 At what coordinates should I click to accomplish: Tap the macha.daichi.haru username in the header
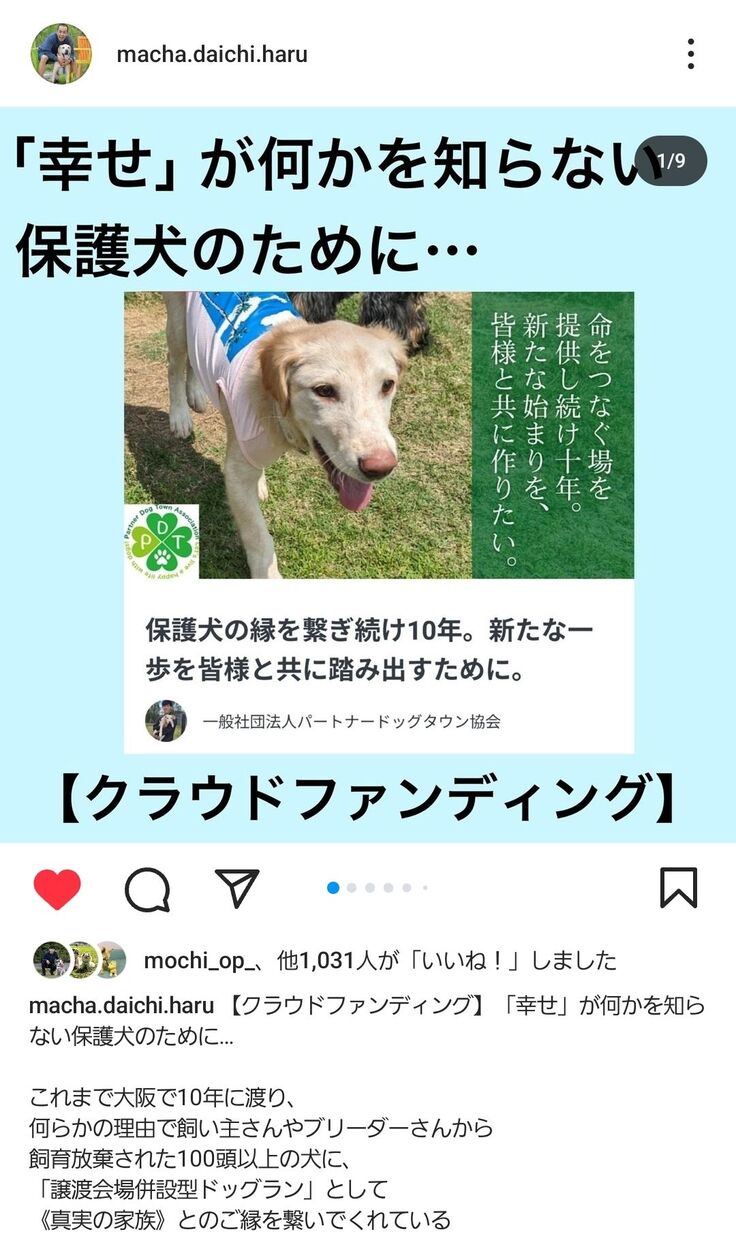click(x=212, y=54)
